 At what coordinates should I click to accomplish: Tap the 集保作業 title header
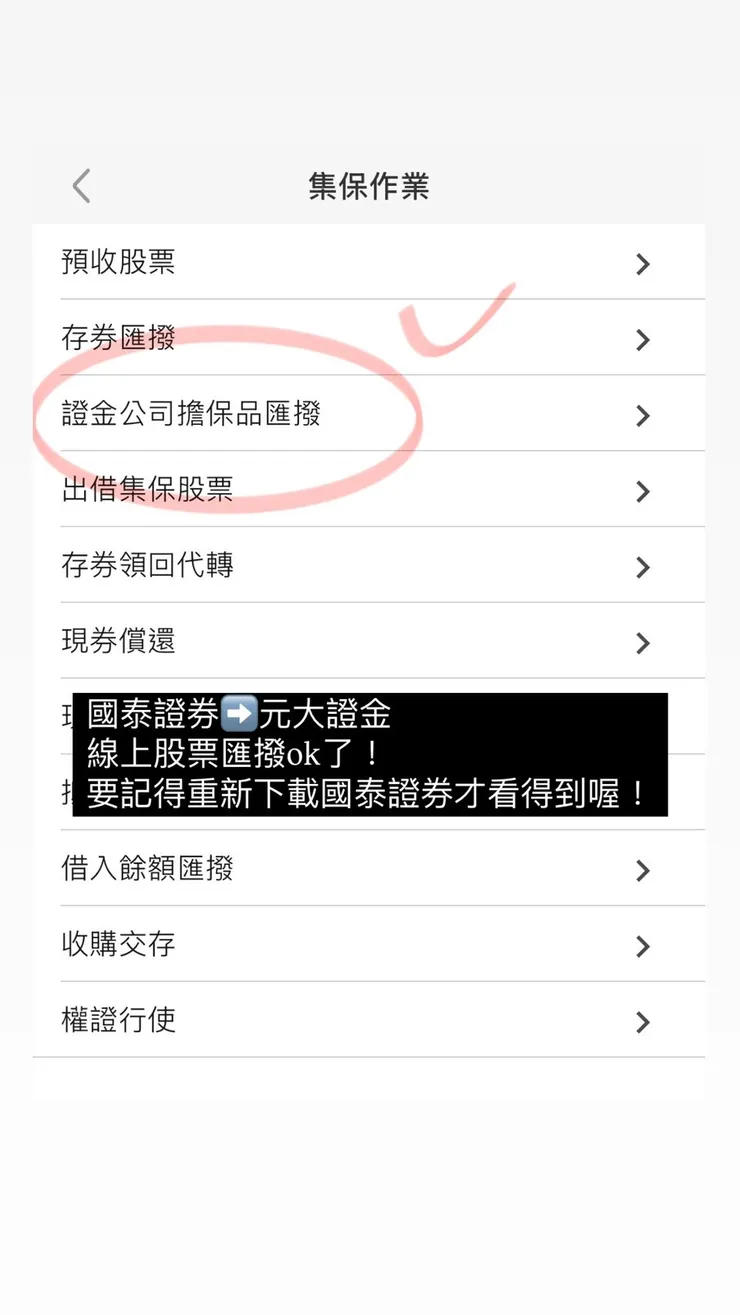[x=369, y=186]
